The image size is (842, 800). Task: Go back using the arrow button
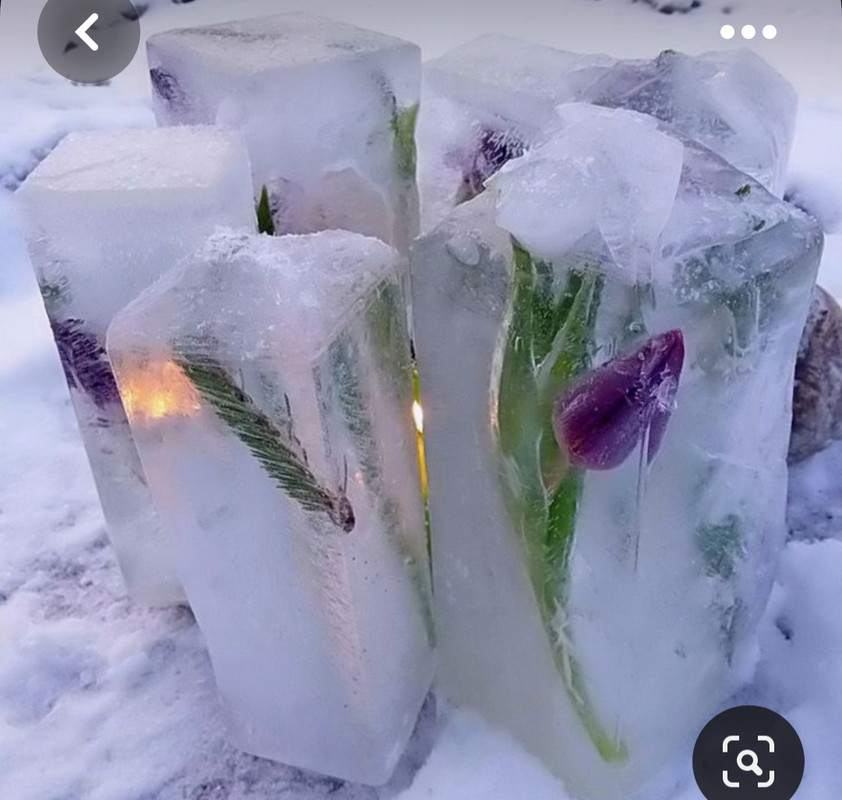point(87,32)
